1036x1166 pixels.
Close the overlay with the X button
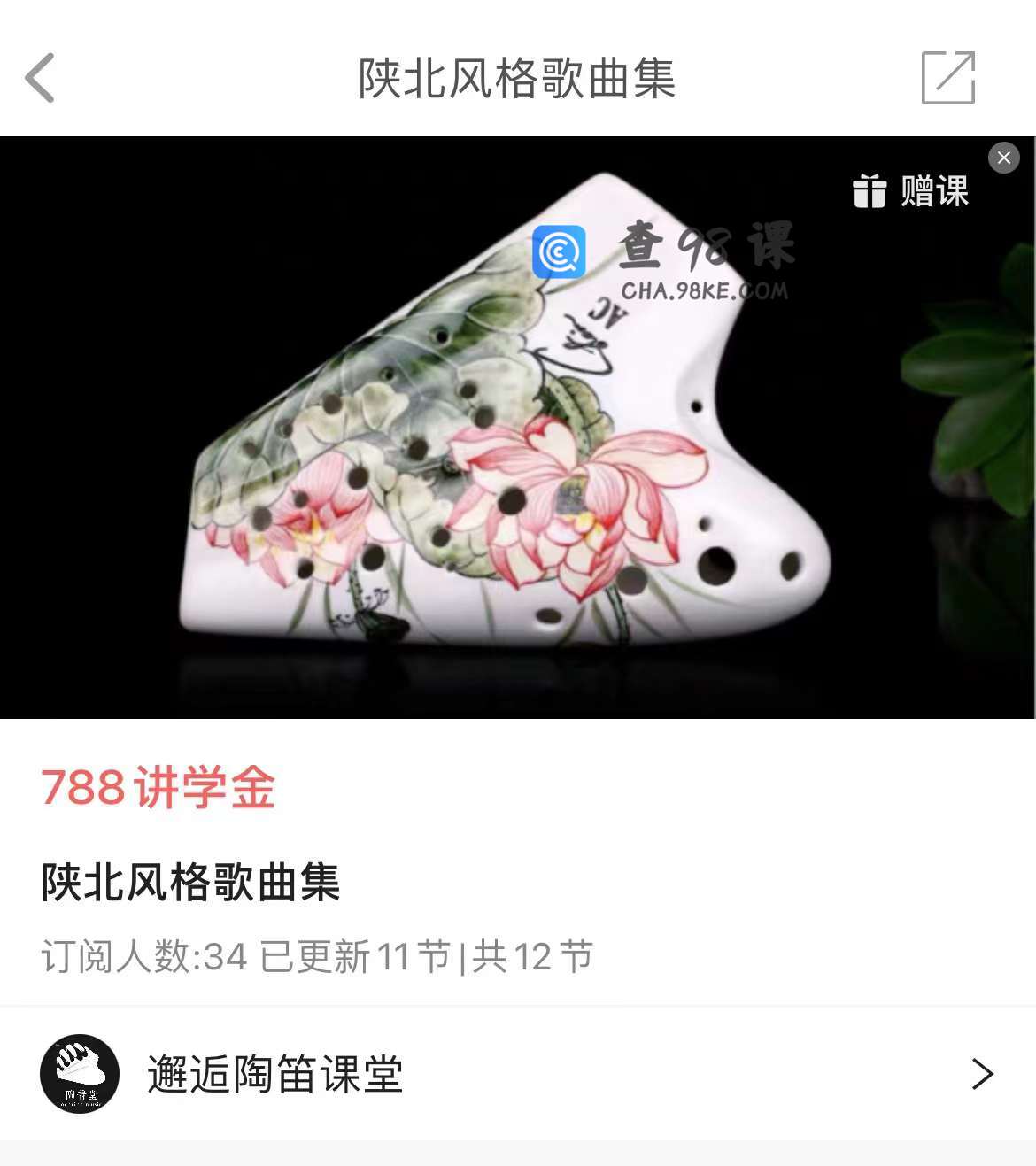(1003, 158)
